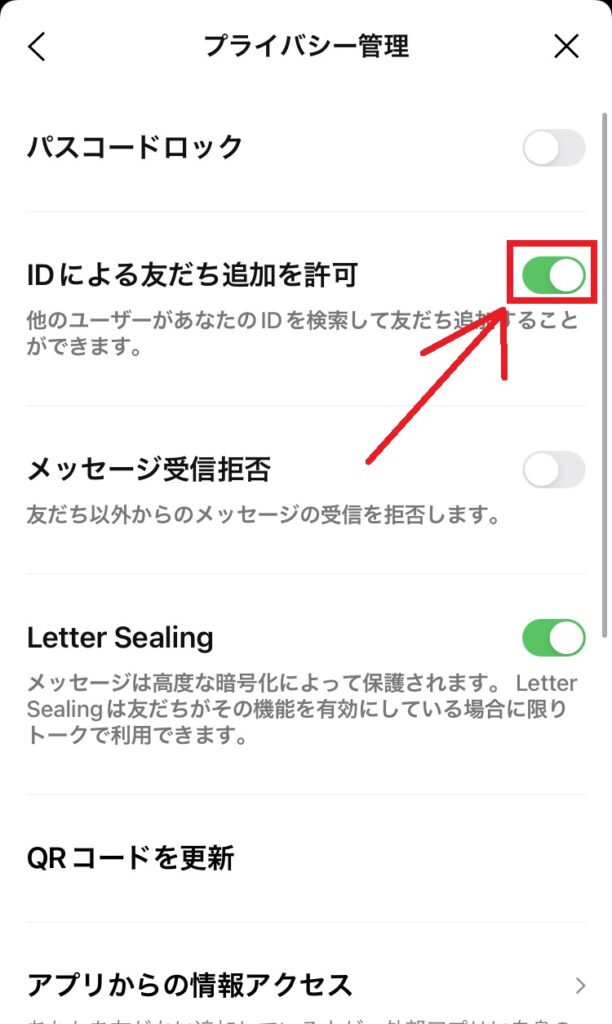Image resolution: width=612 pixels, height=1024 pixels.
Task: Toggle メッセージ受信拒否 on
Action: tap(553, 469)
